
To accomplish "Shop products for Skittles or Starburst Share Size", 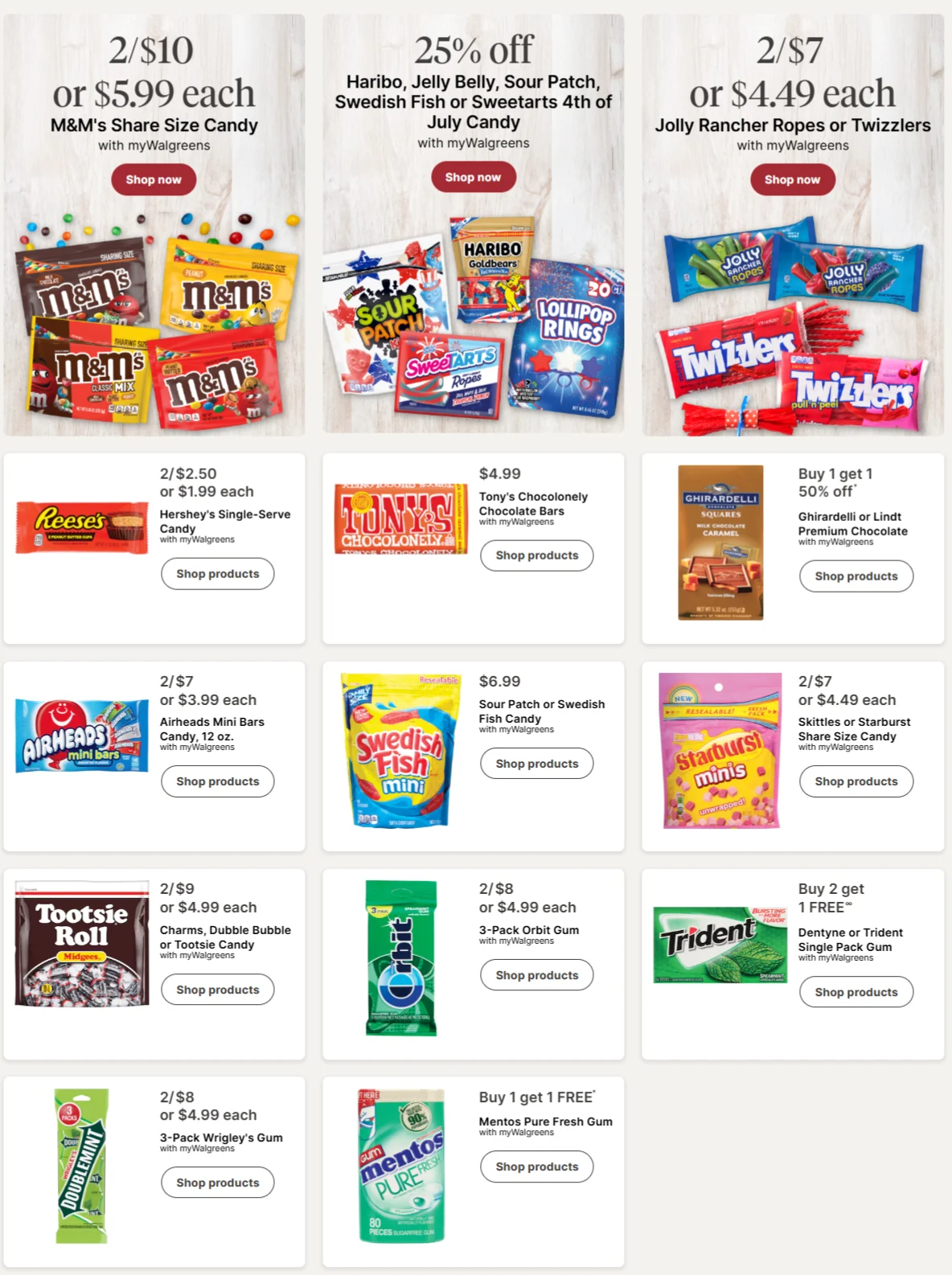I will click(856, 781).
